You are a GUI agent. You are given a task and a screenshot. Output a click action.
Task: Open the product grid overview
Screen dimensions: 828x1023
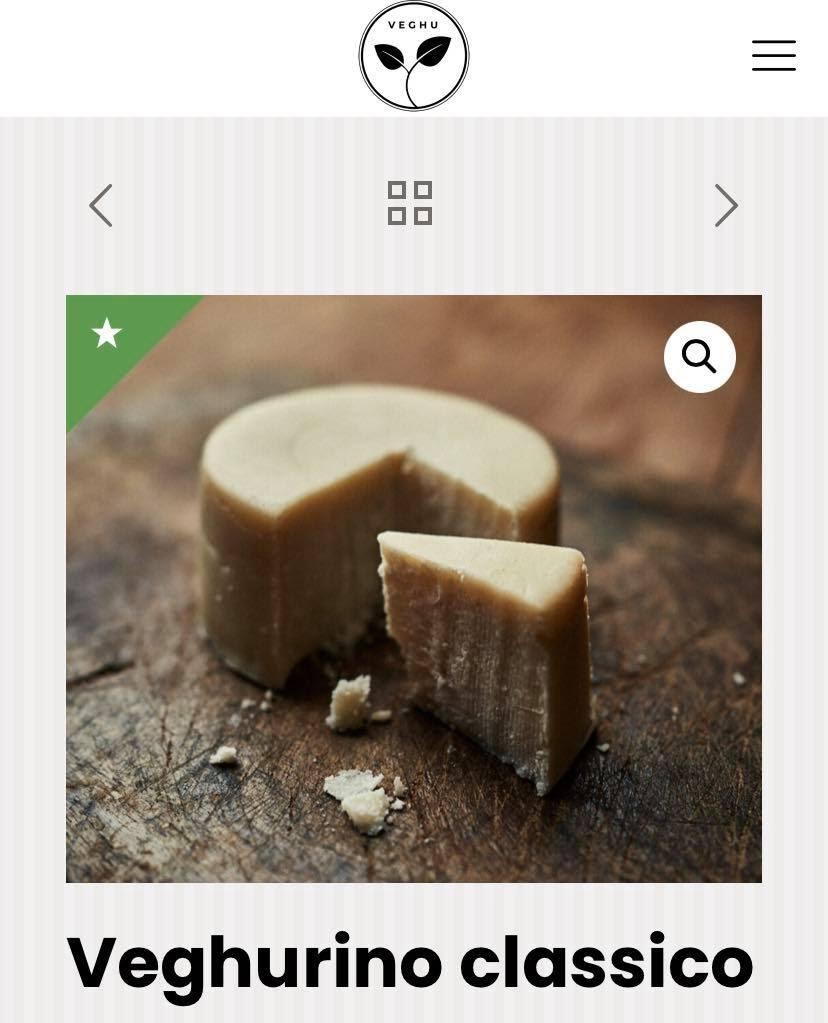410,203
